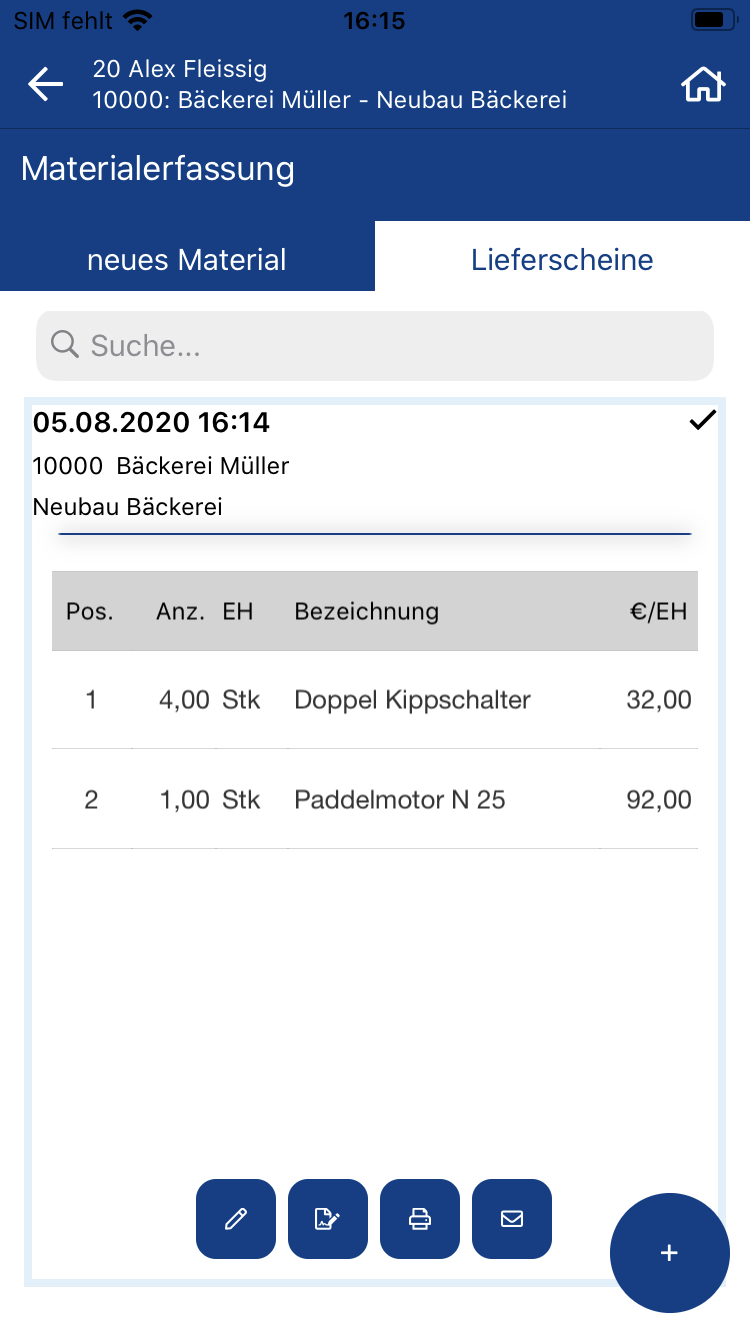Email the delivery note
The image size is (750, 1334).
[512, 1219]
